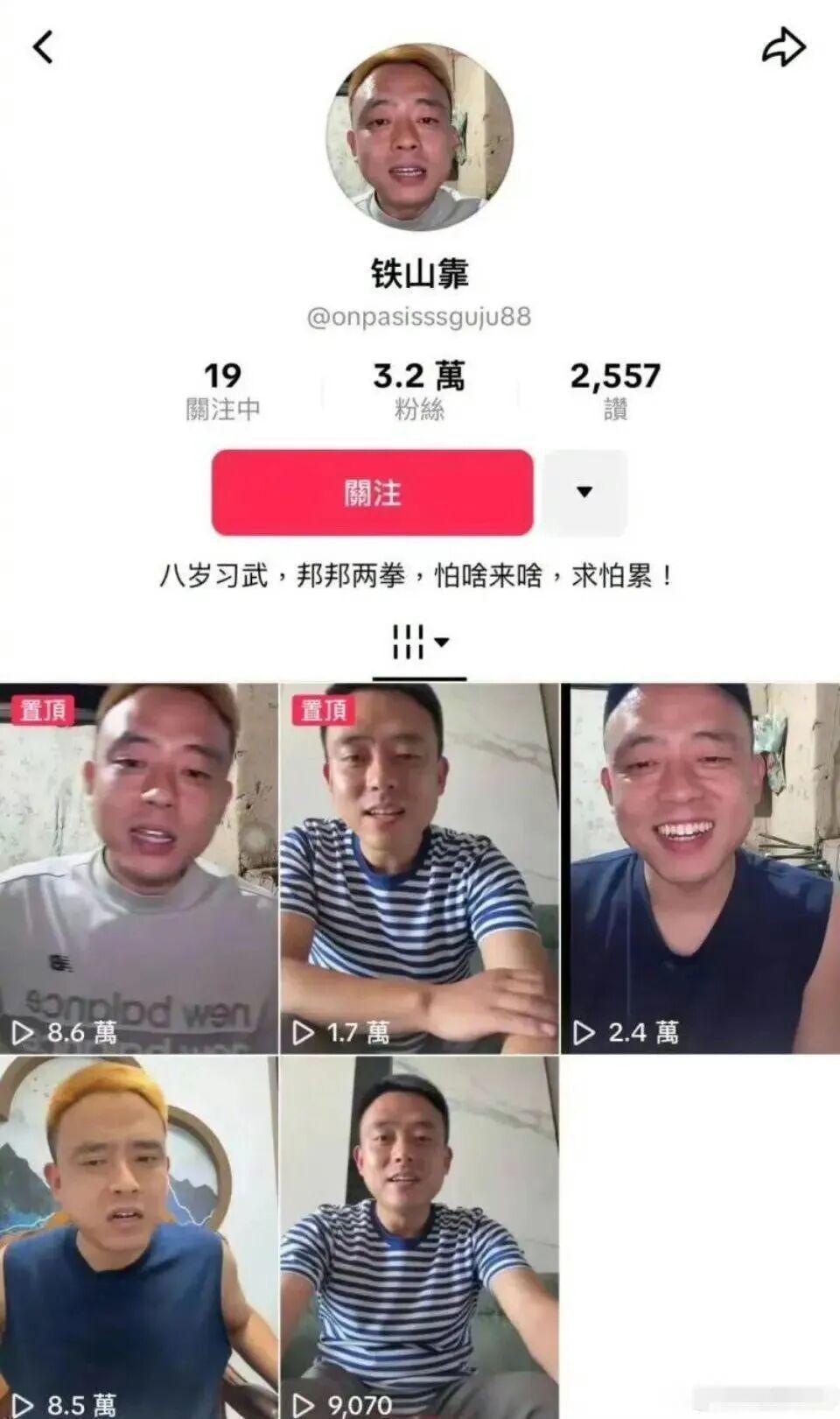View the 3.2 萬 粉絲 followers list
Viewport: 840px width, 1419px height.
coord(419,391)
